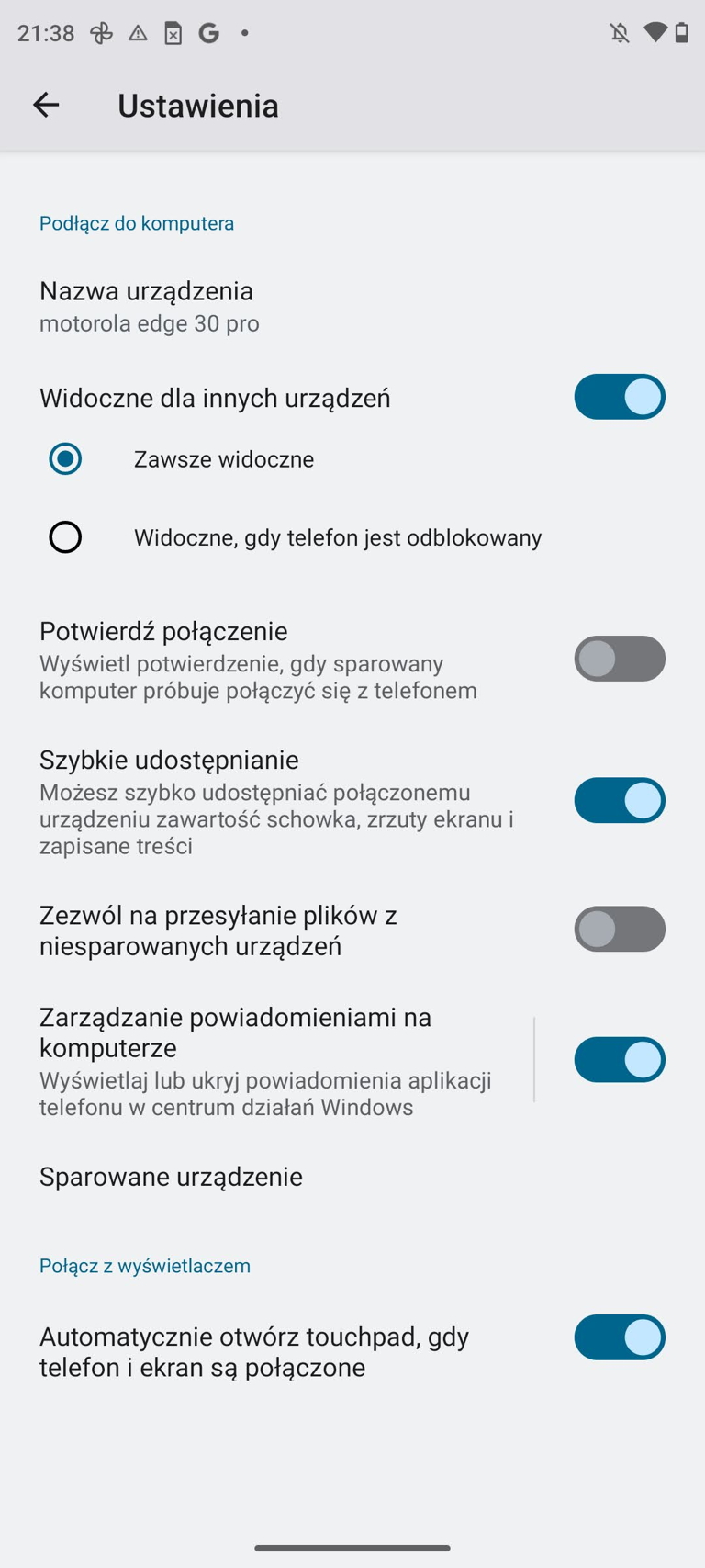The image size is (705, 1568).
Task: Turn on Zezwól na przesyłanie plików switch
Action: tap(620, 929)
